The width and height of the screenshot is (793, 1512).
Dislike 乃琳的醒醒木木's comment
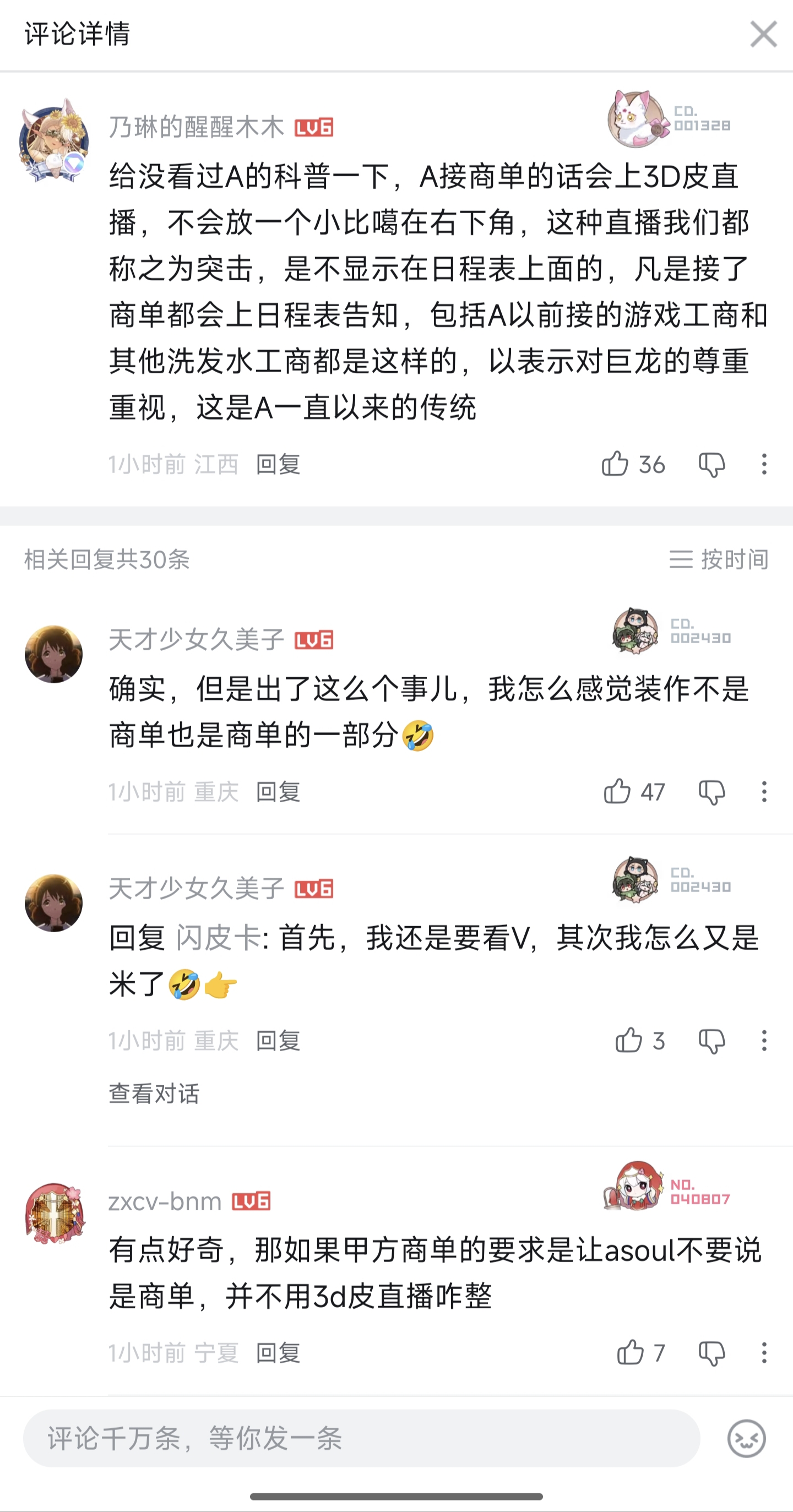pyautogui.click(x=711, y=464)
